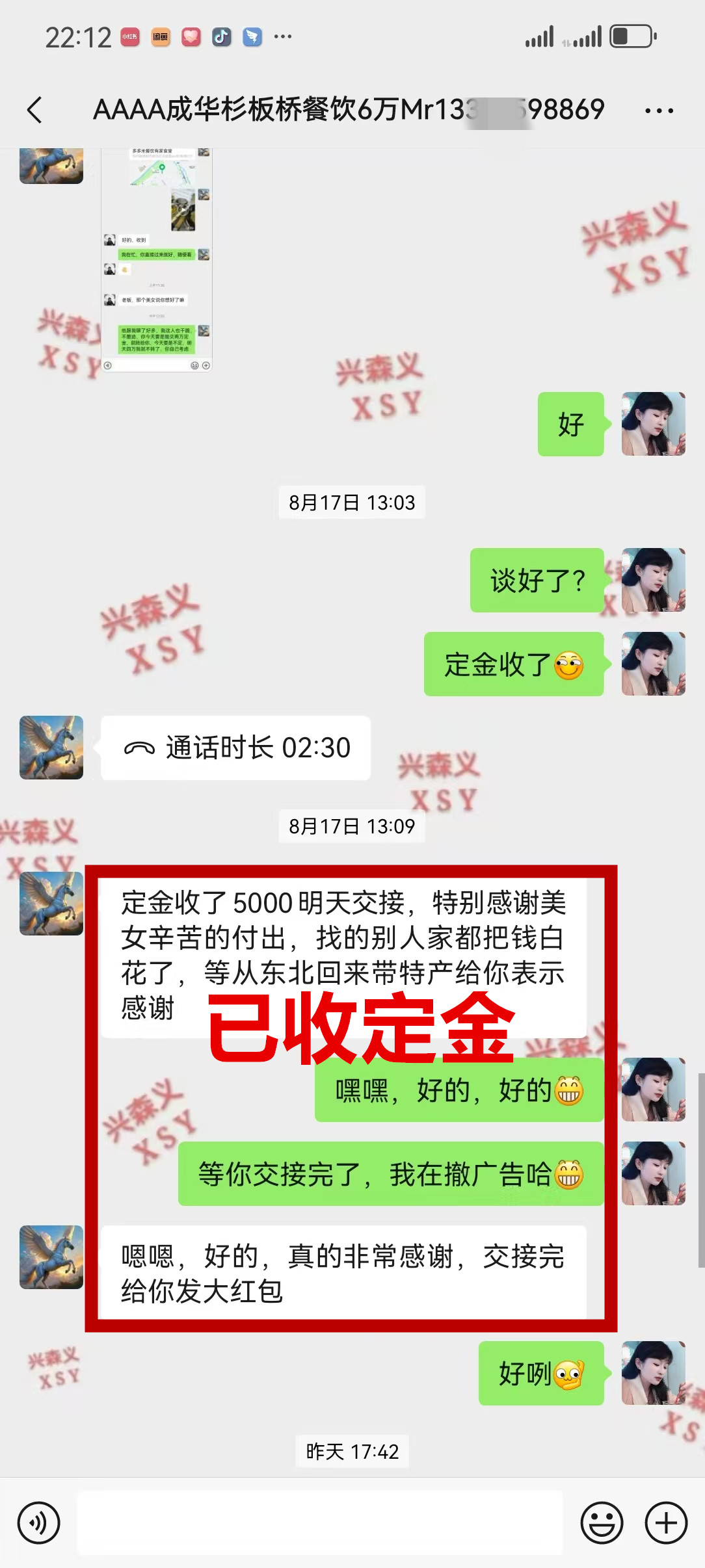Open the plus attachments menu
Viewport: 705px width, 1568px height.
(665, 1522)
